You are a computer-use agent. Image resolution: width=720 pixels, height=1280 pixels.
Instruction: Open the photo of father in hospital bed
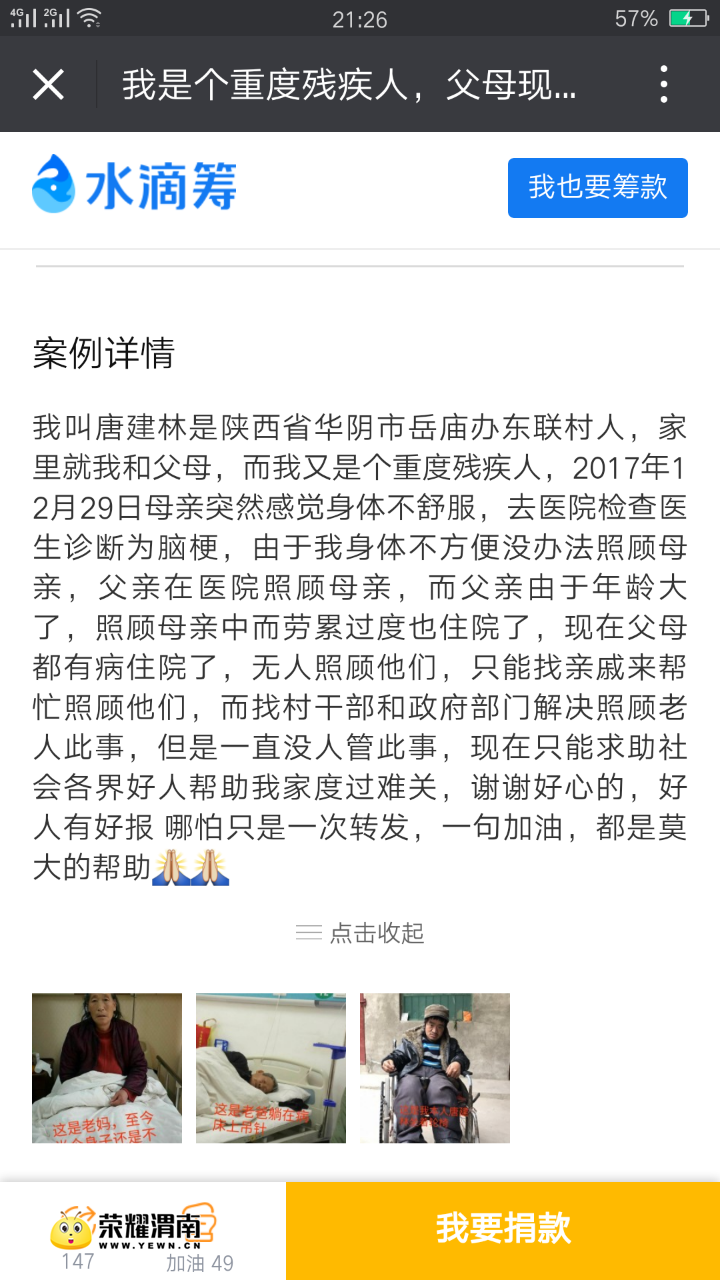point(271,1067)
